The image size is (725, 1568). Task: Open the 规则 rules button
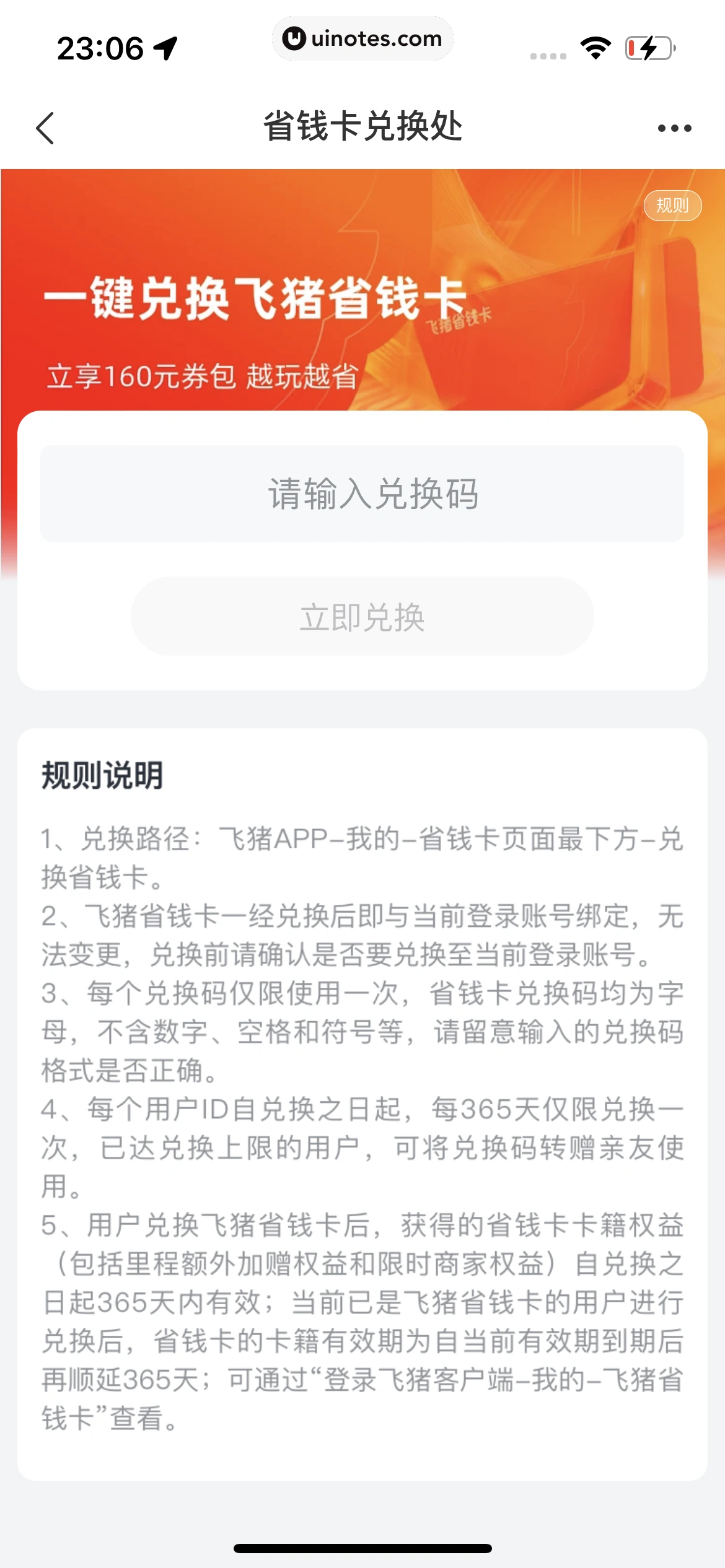(x=672, y=206)
